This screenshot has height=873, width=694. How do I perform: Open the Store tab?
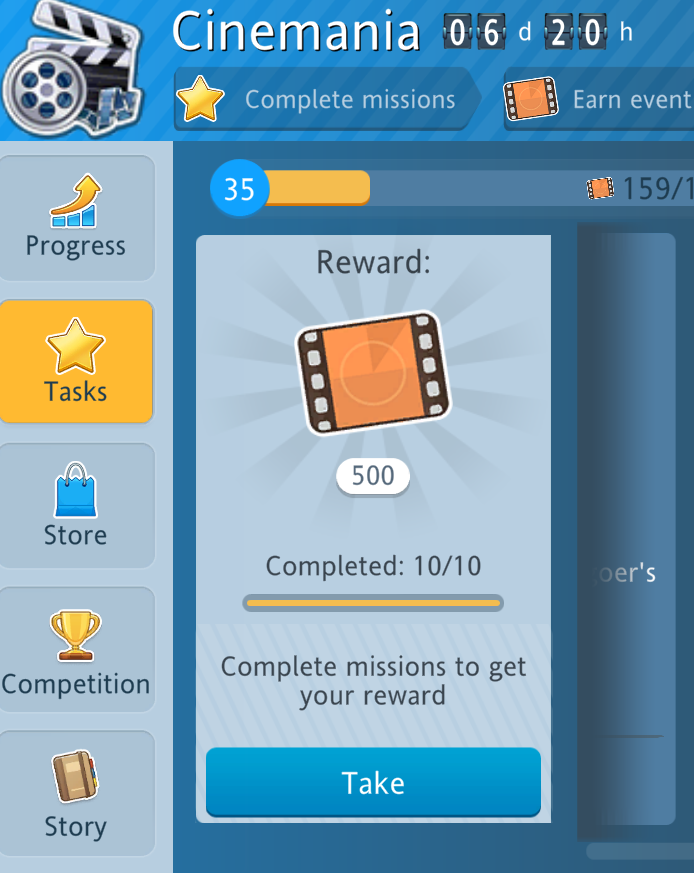coord(76,506)
